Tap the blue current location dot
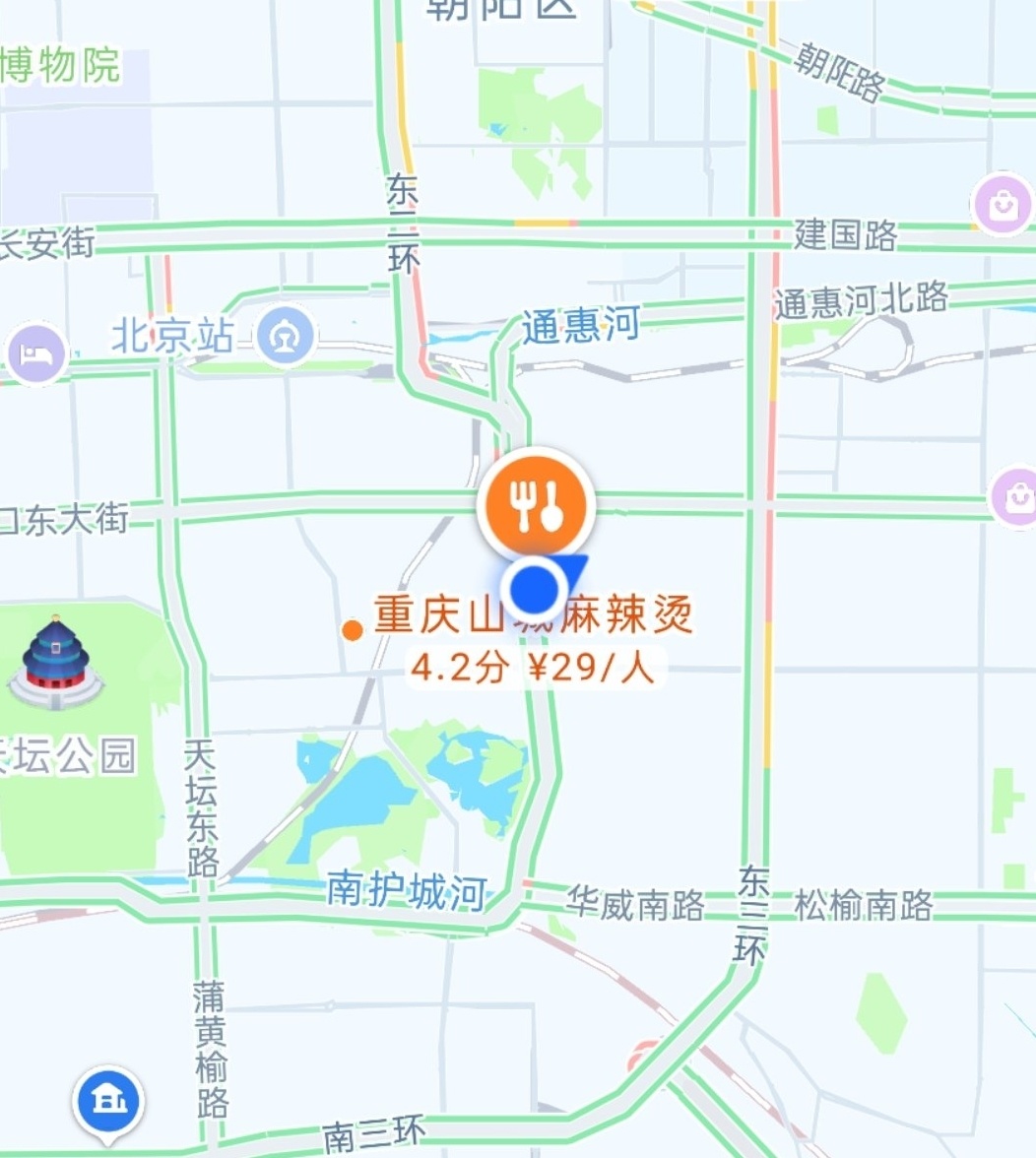The height and width of the screenshot is (1158, 1036). point(534,587)
